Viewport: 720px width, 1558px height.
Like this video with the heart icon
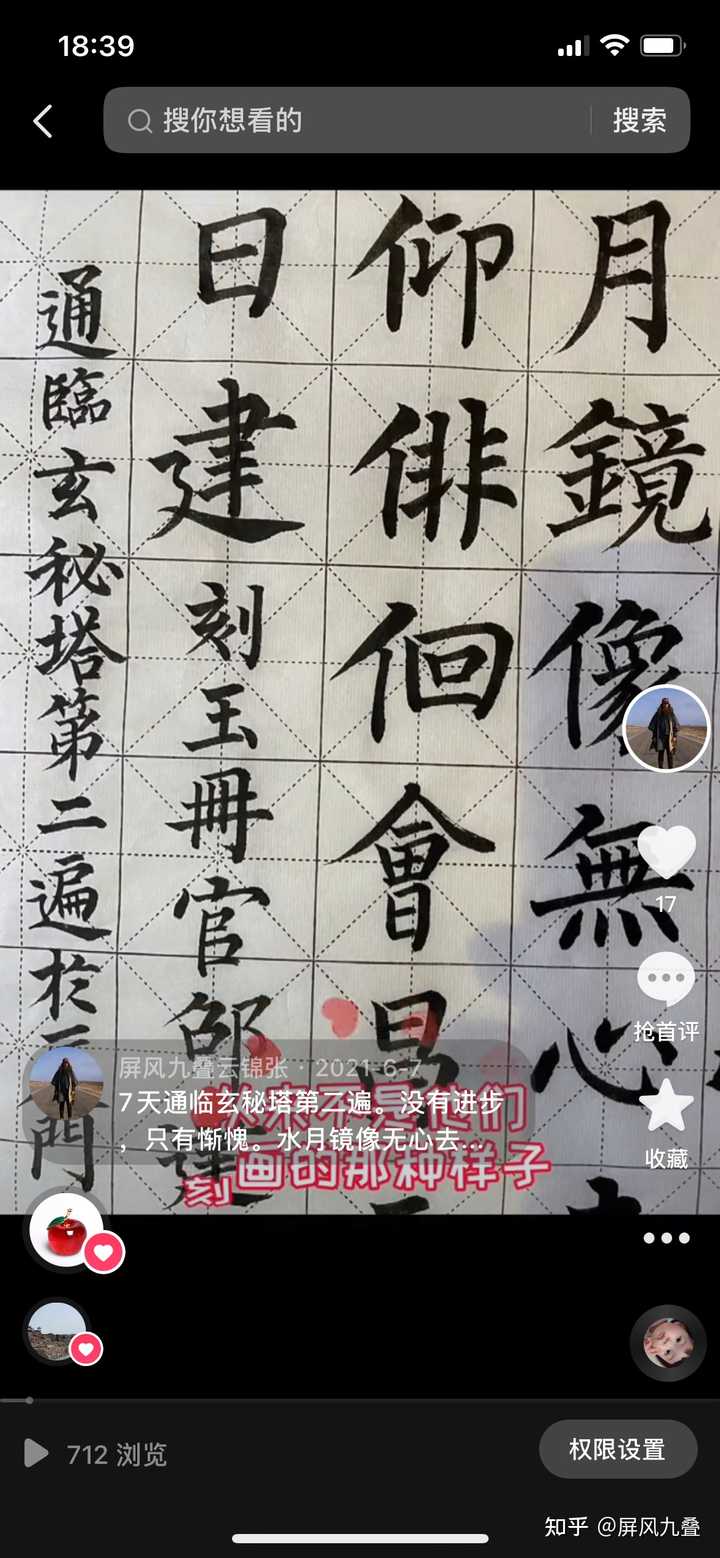(666, 853)
